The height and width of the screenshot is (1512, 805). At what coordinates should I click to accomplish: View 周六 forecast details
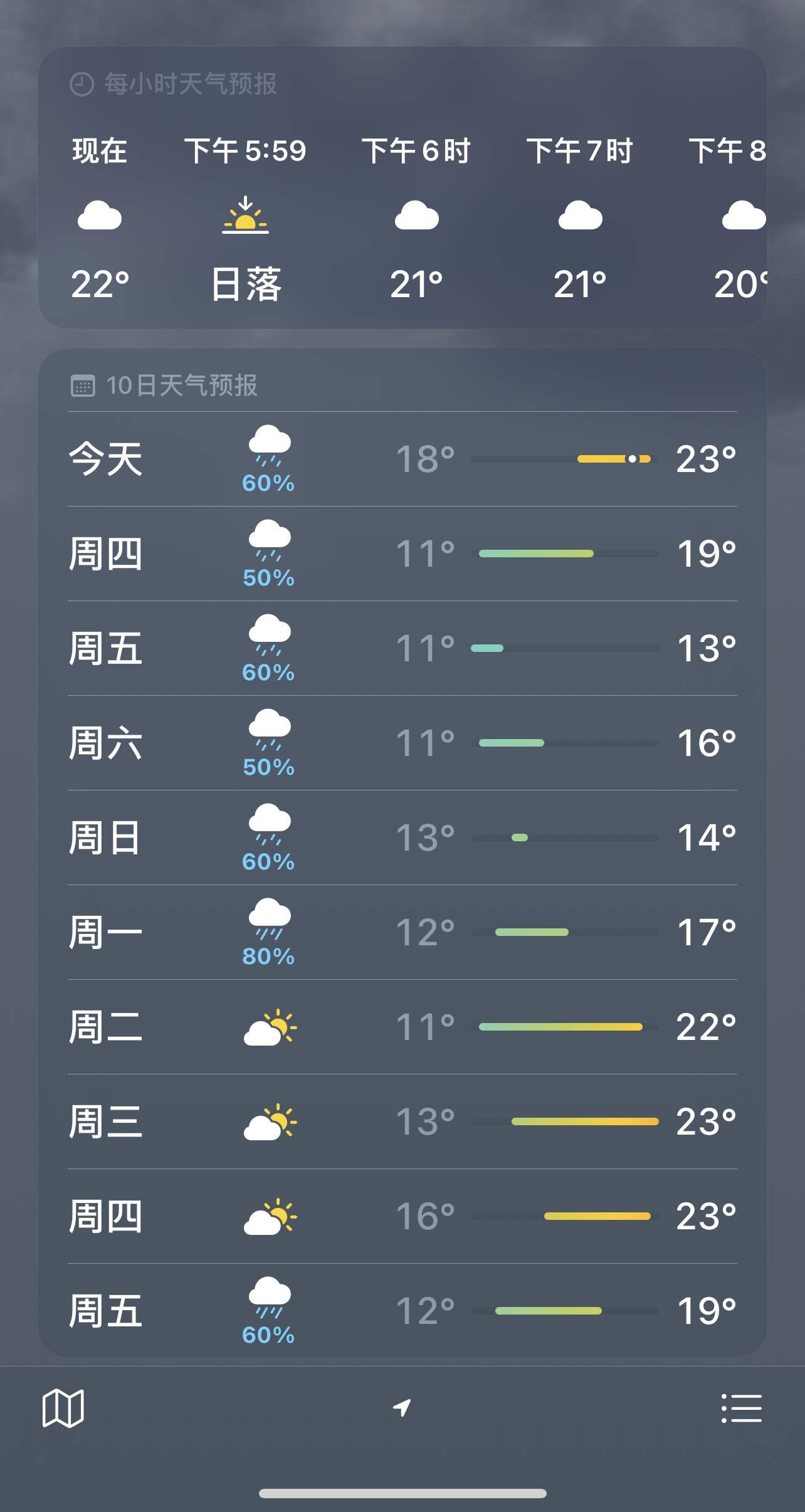coord(402,743)
